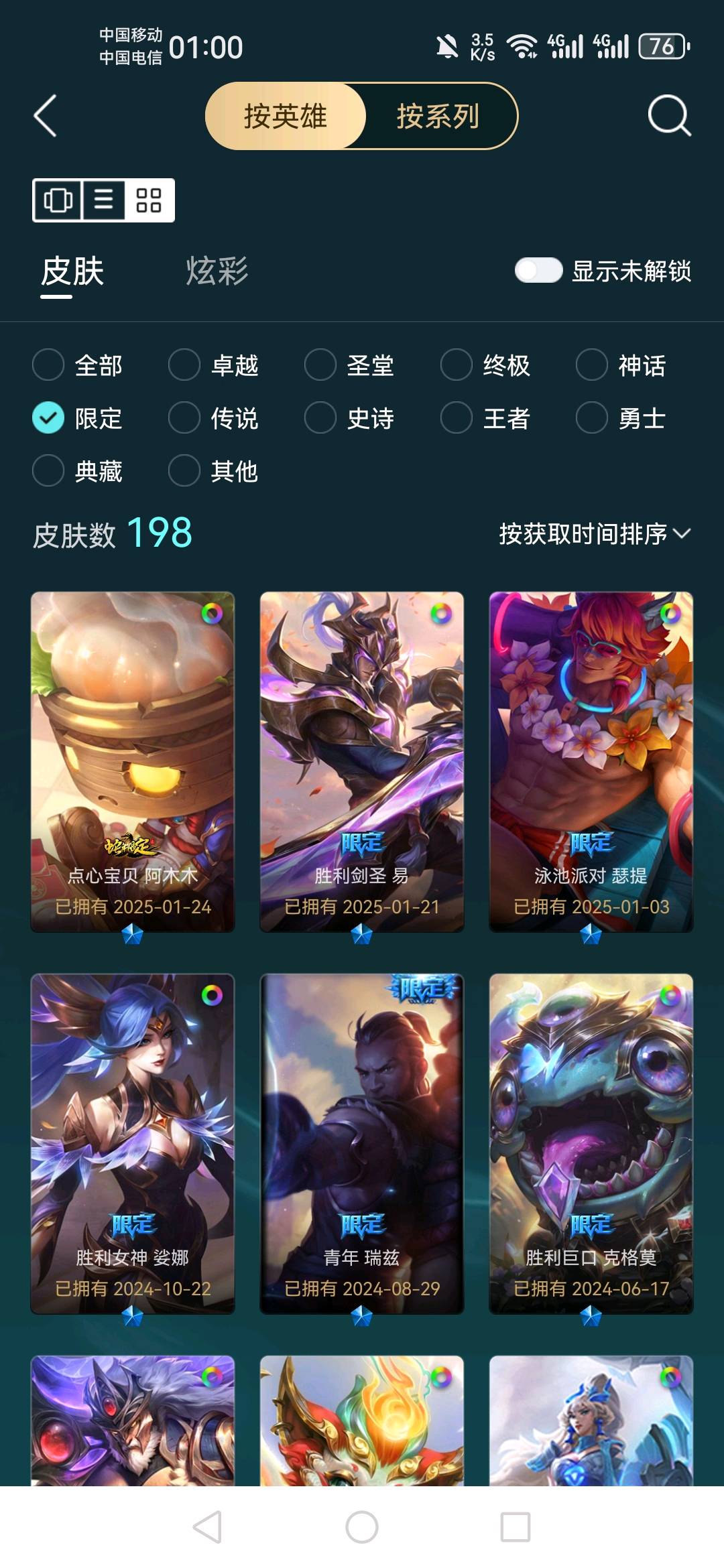Viewport: 724px width, 1568px height.
Task: Open the search magnifier icon
Action: (x=669, y=116)
